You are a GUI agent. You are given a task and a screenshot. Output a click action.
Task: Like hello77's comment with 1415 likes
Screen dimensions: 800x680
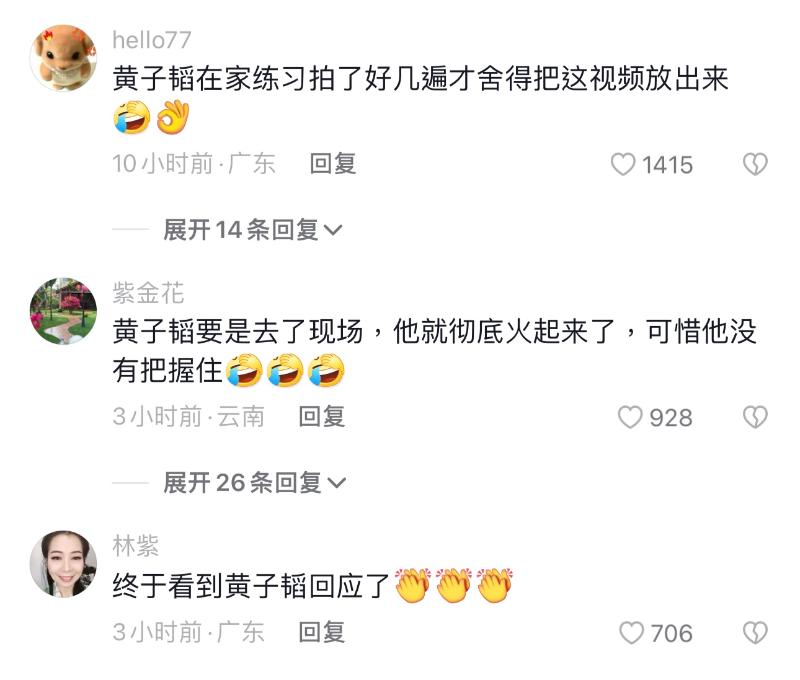[x=623, y=165]
